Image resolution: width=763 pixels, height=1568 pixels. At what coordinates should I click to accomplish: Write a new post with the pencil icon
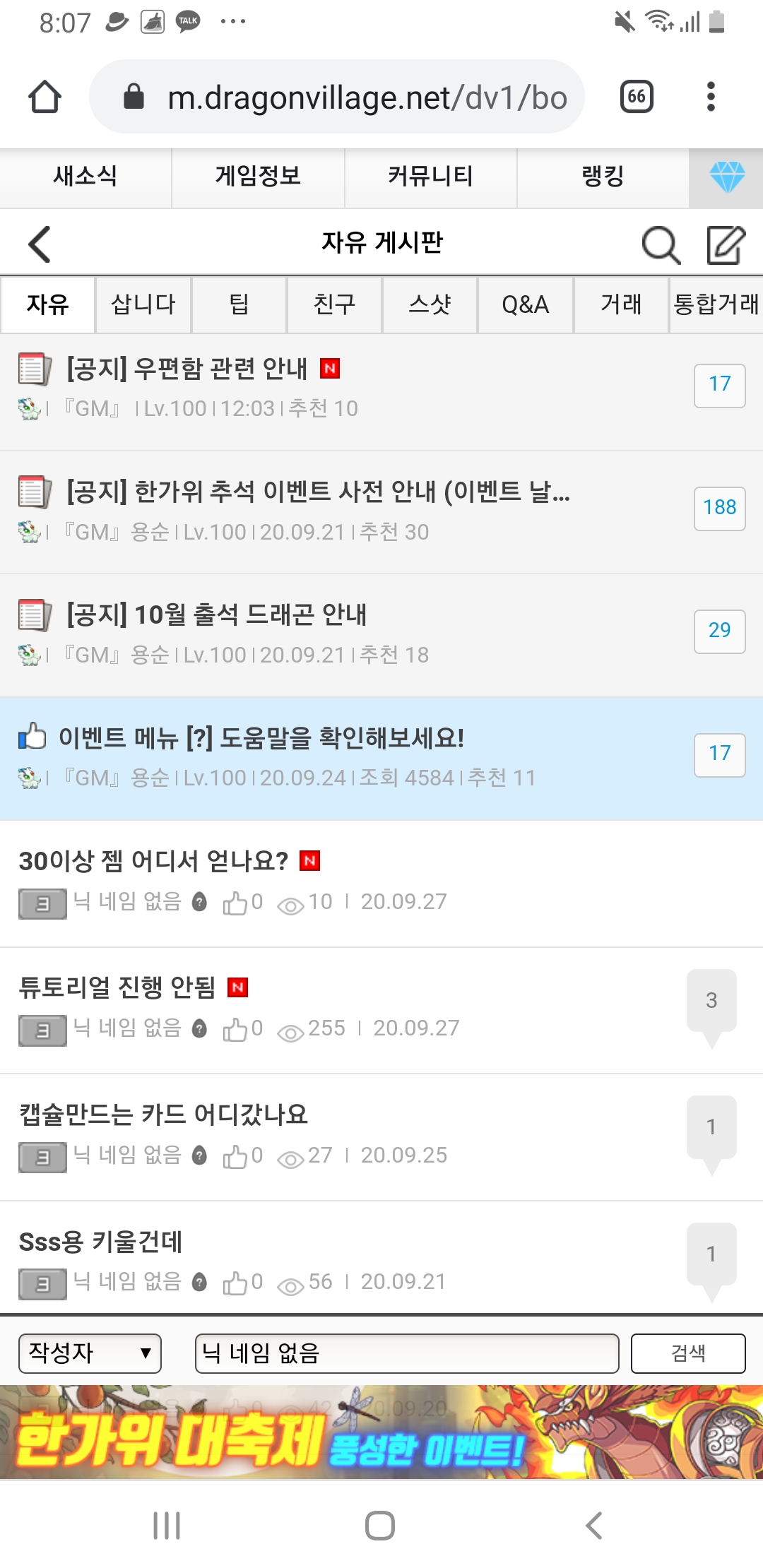[726, 244]
